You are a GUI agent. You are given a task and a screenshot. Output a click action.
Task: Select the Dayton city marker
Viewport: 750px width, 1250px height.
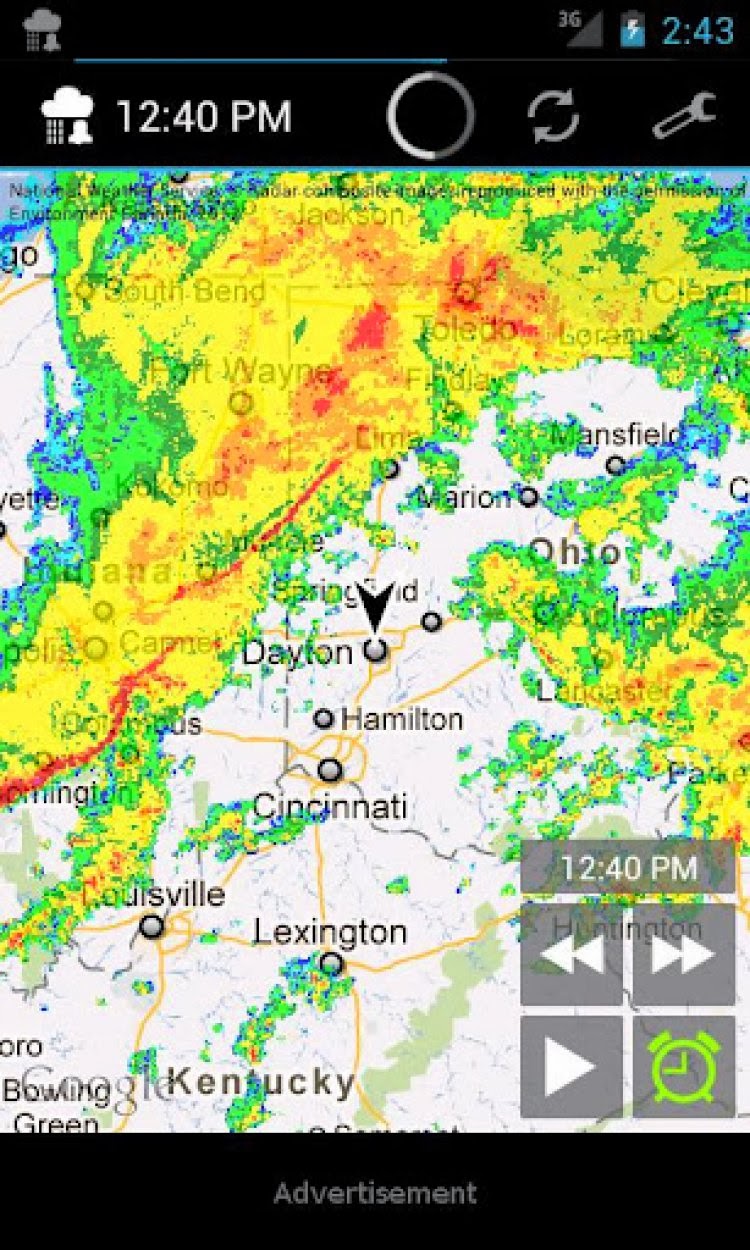tap(375, 650)
